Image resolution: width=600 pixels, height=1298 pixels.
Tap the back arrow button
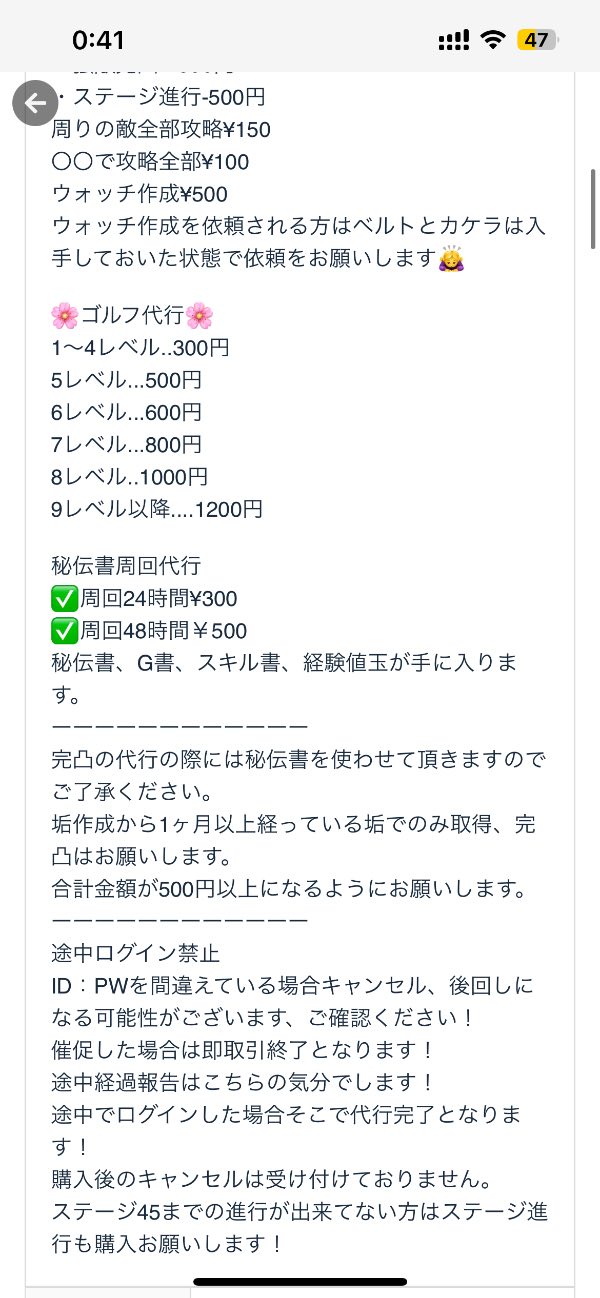point(35,103)
